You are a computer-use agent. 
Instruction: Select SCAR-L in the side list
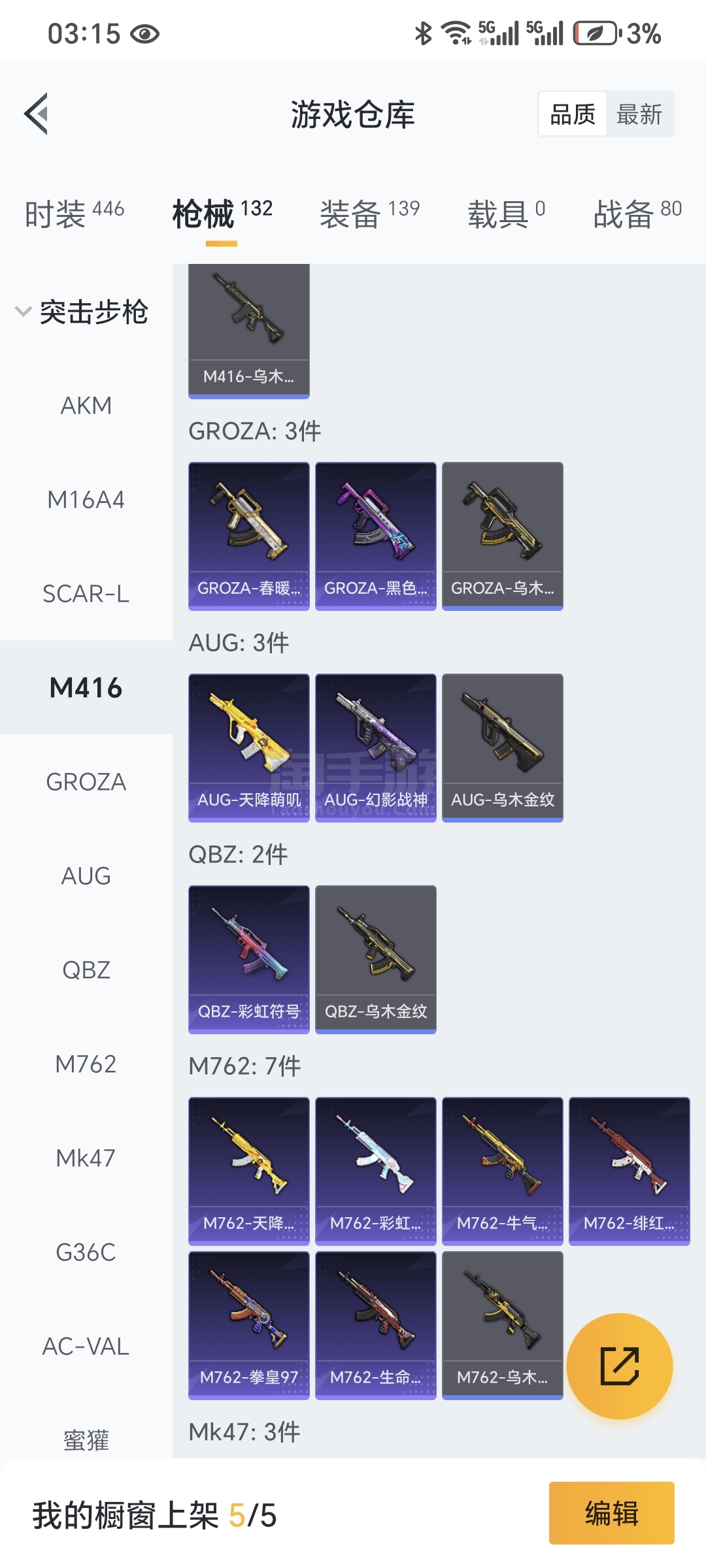click(x=86, y=594)
